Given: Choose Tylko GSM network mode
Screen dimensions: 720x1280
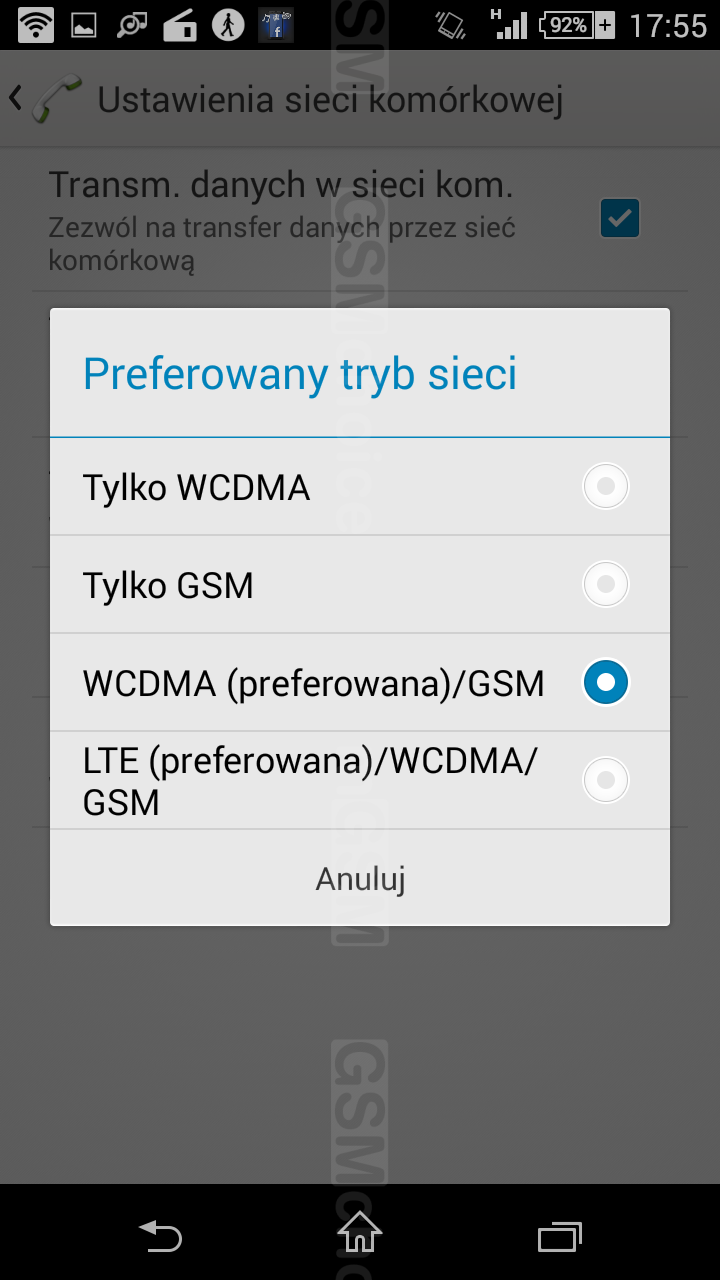Looking at the screenshot, I should coord(360,584).
